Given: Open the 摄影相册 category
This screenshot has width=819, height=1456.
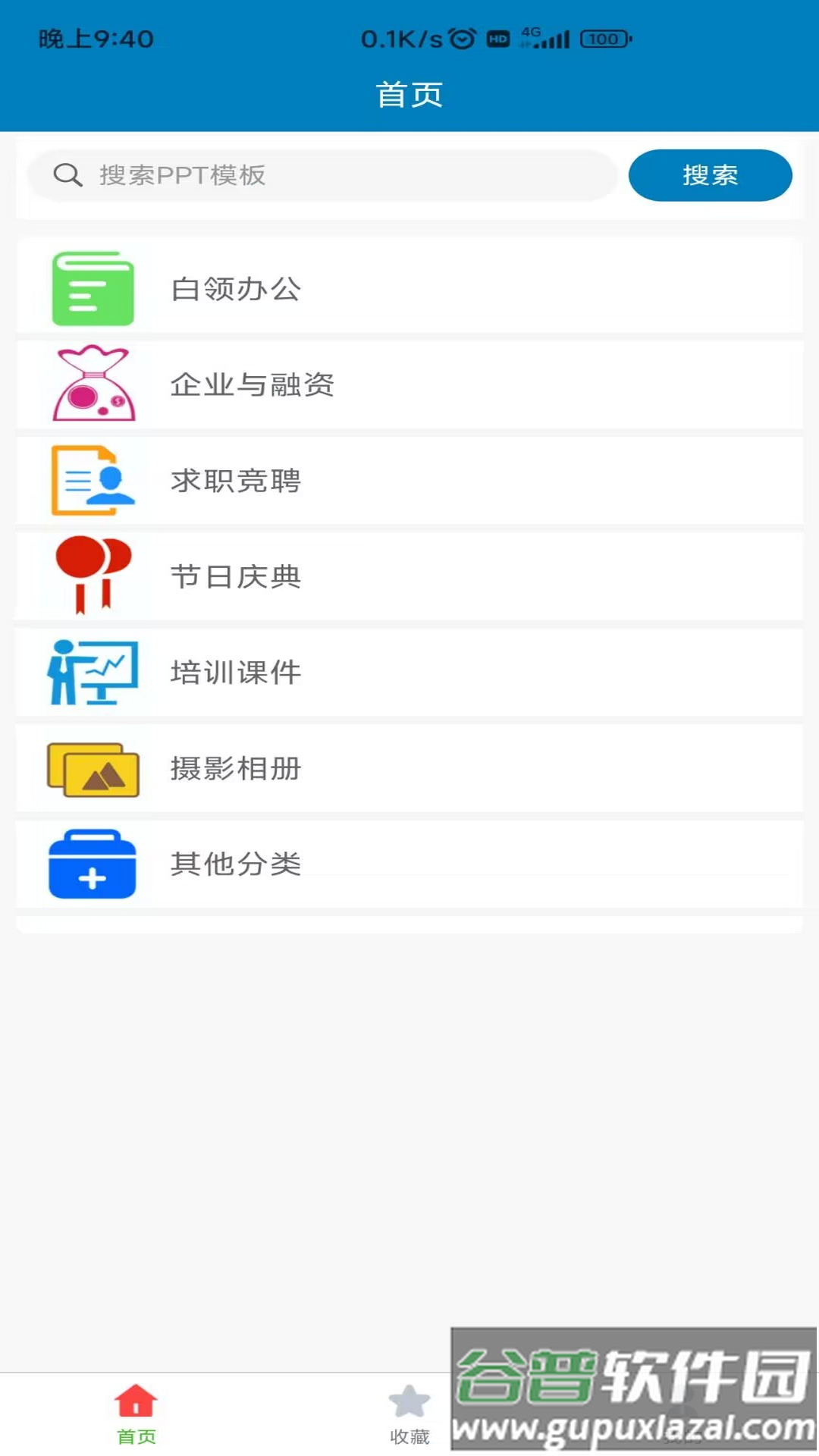Looking at the screenshot, I should click(x=409, y=768).
